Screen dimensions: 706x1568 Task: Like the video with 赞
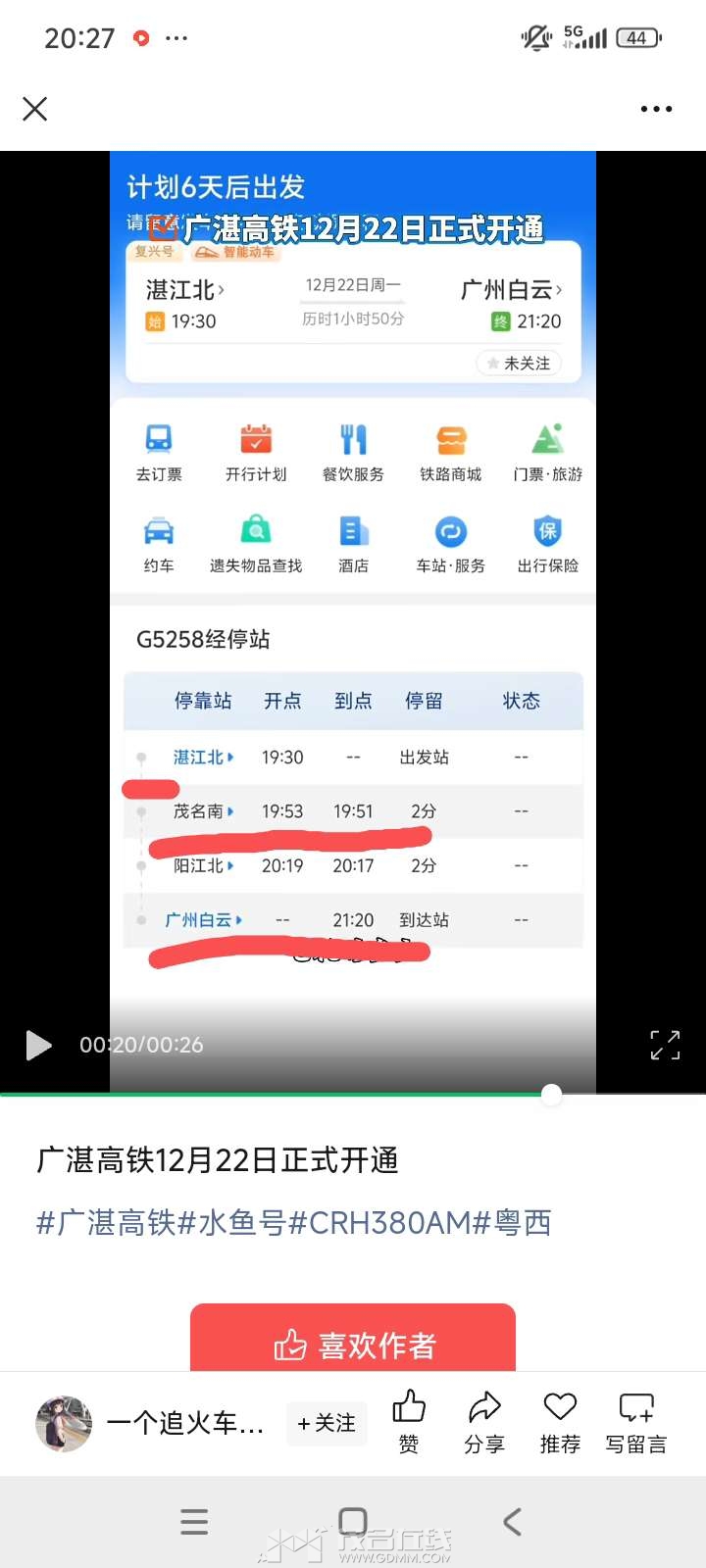point(409,1421)
